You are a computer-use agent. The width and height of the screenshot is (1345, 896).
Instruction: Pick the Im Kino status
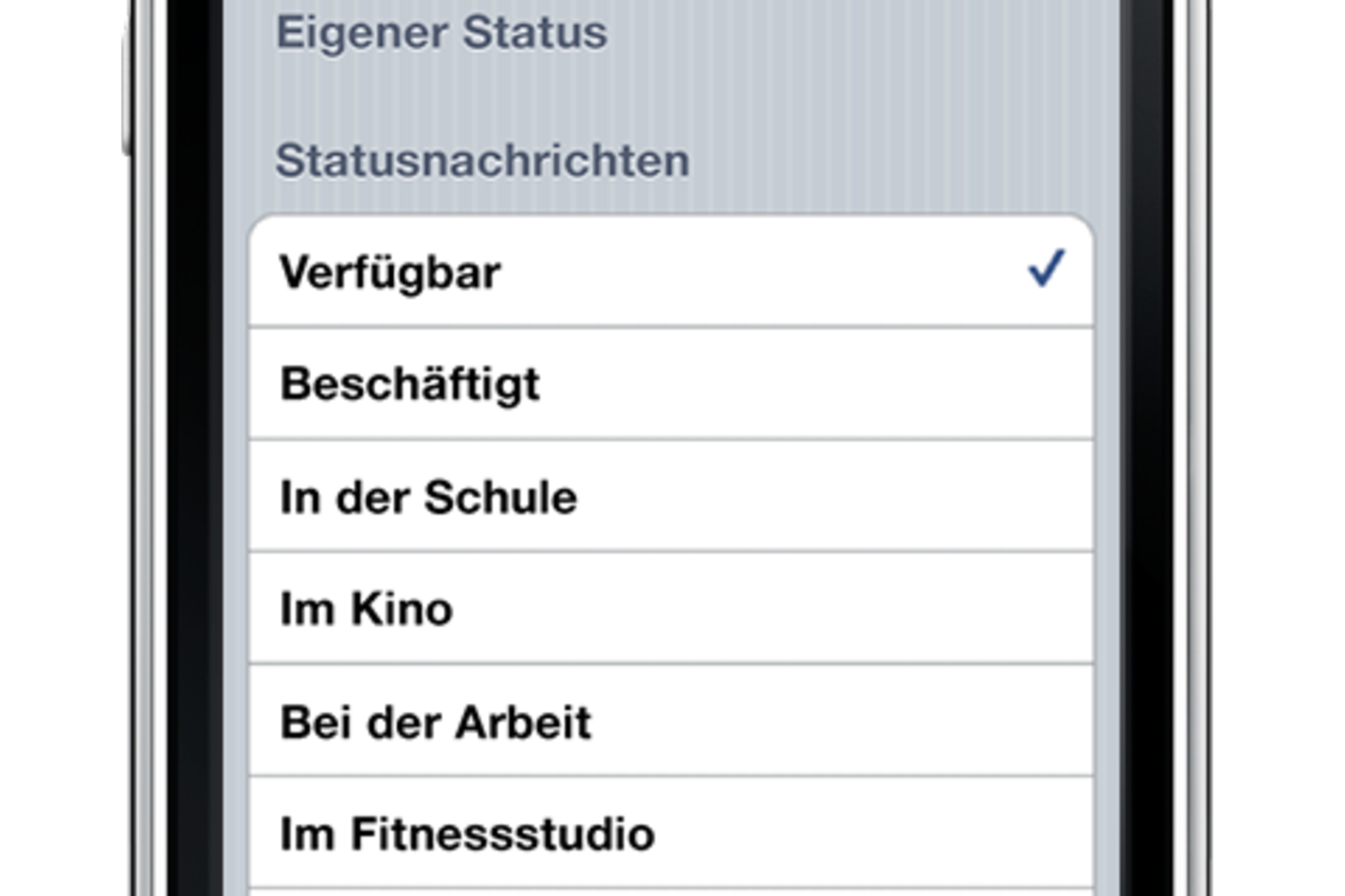pos(670,609)
